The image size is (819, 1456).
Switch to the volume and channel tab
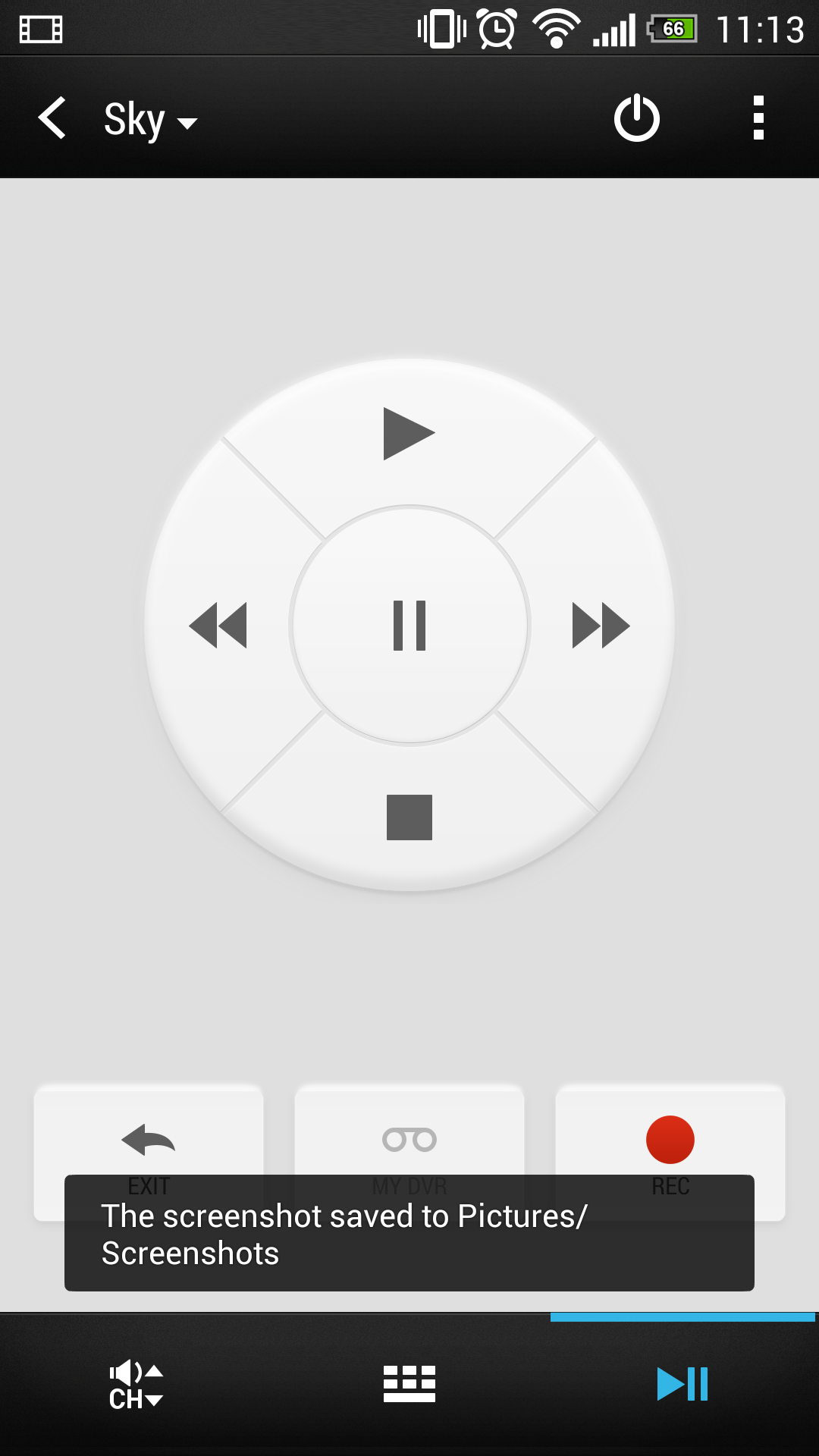click(136, 1385)
